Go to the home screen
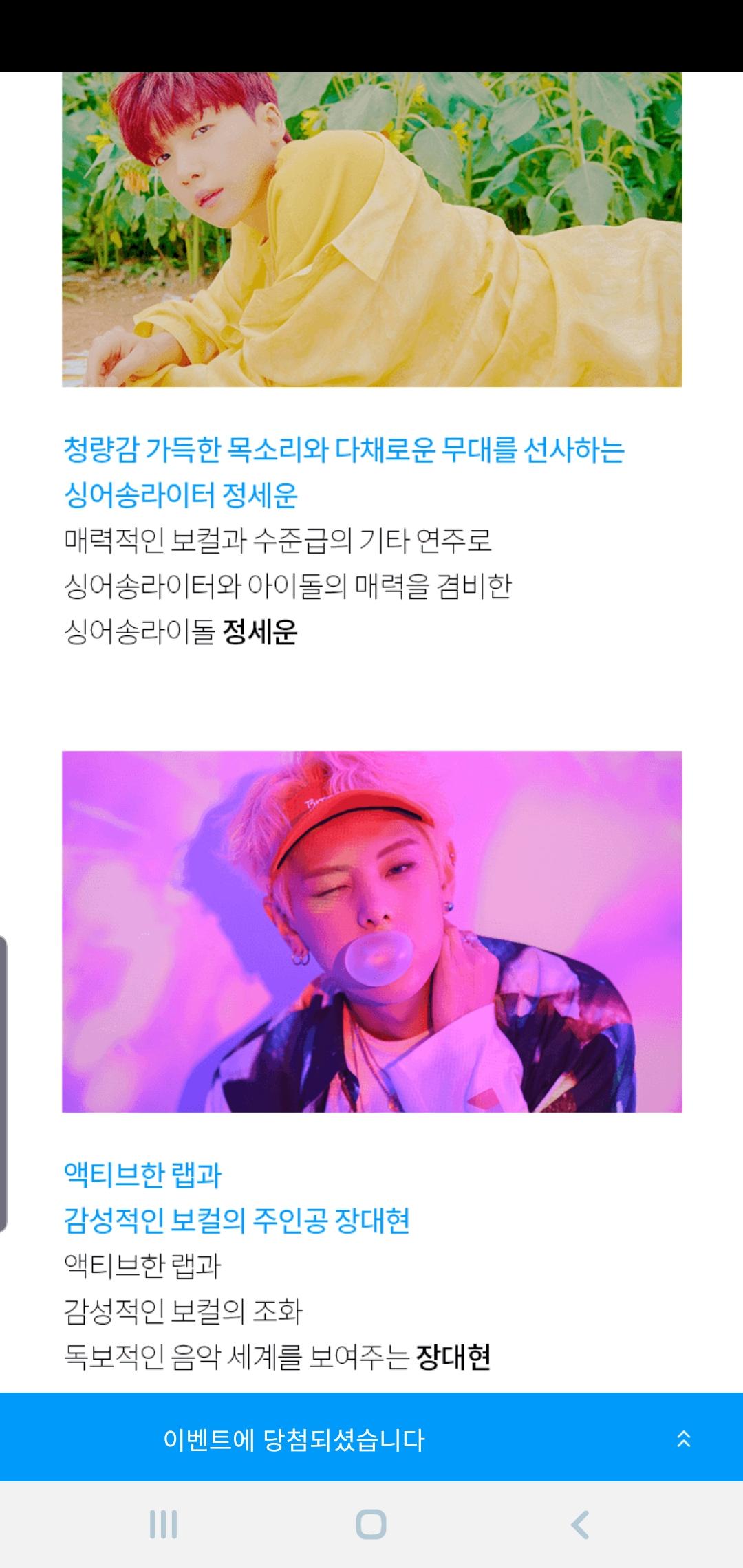 371,1525
